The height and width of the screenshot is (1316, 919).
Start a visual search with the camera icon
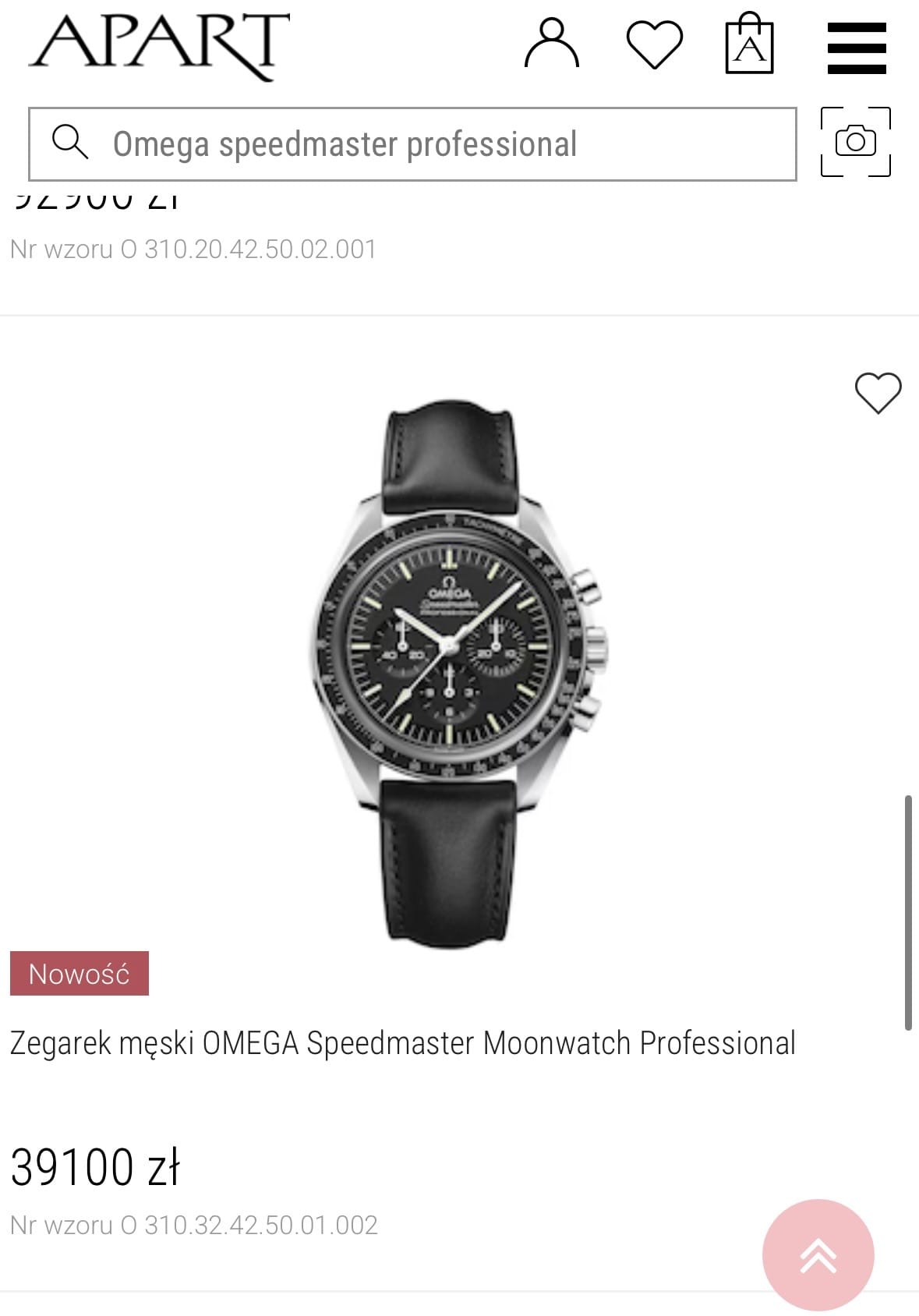(855, 142)
